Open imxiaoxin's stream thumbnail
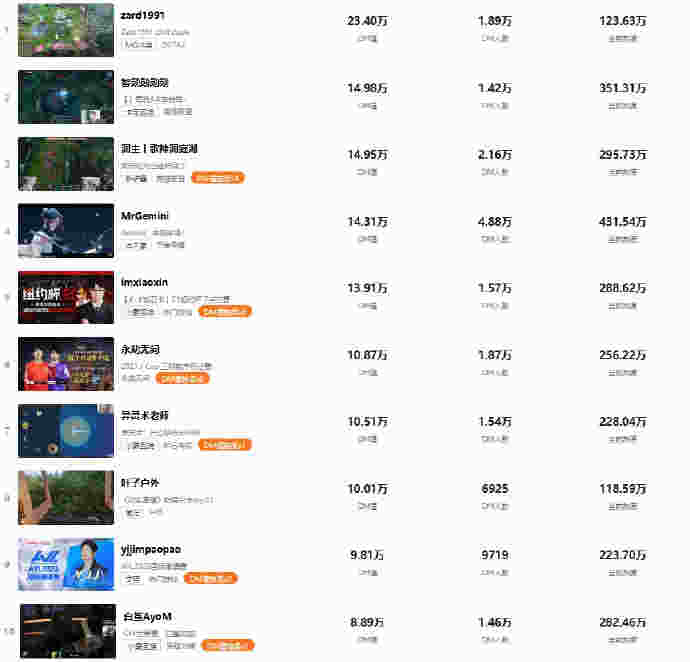Image resolution: width=690 pixels, height=662 pixels. [66, 297]
